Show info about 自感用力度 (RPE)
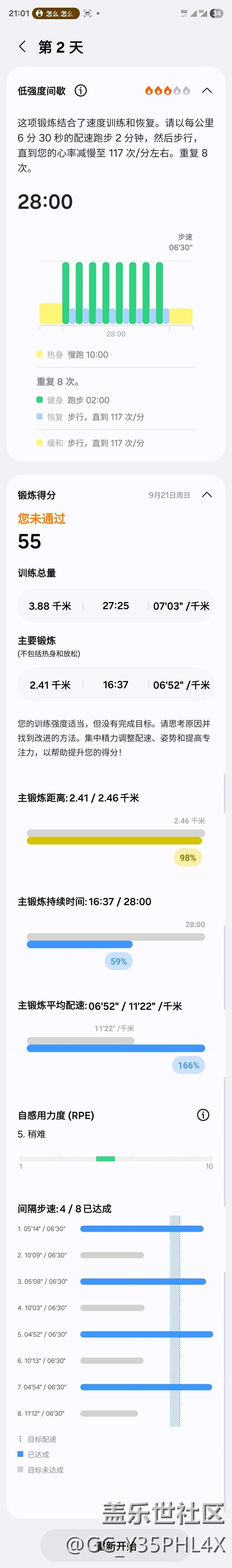 (203, 1114)
